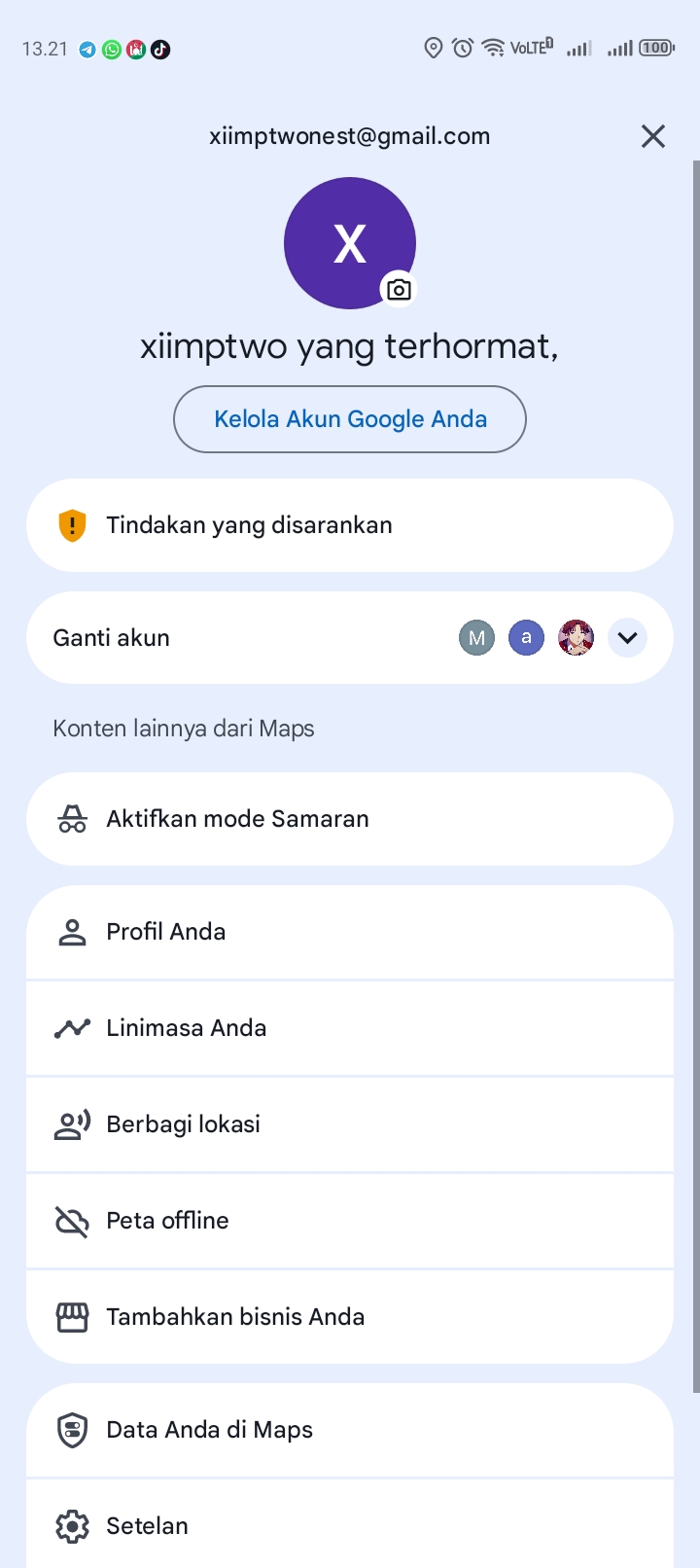The image size is (700, 1568).
Task: Go to Peta offline
Action: point(349,1221)
